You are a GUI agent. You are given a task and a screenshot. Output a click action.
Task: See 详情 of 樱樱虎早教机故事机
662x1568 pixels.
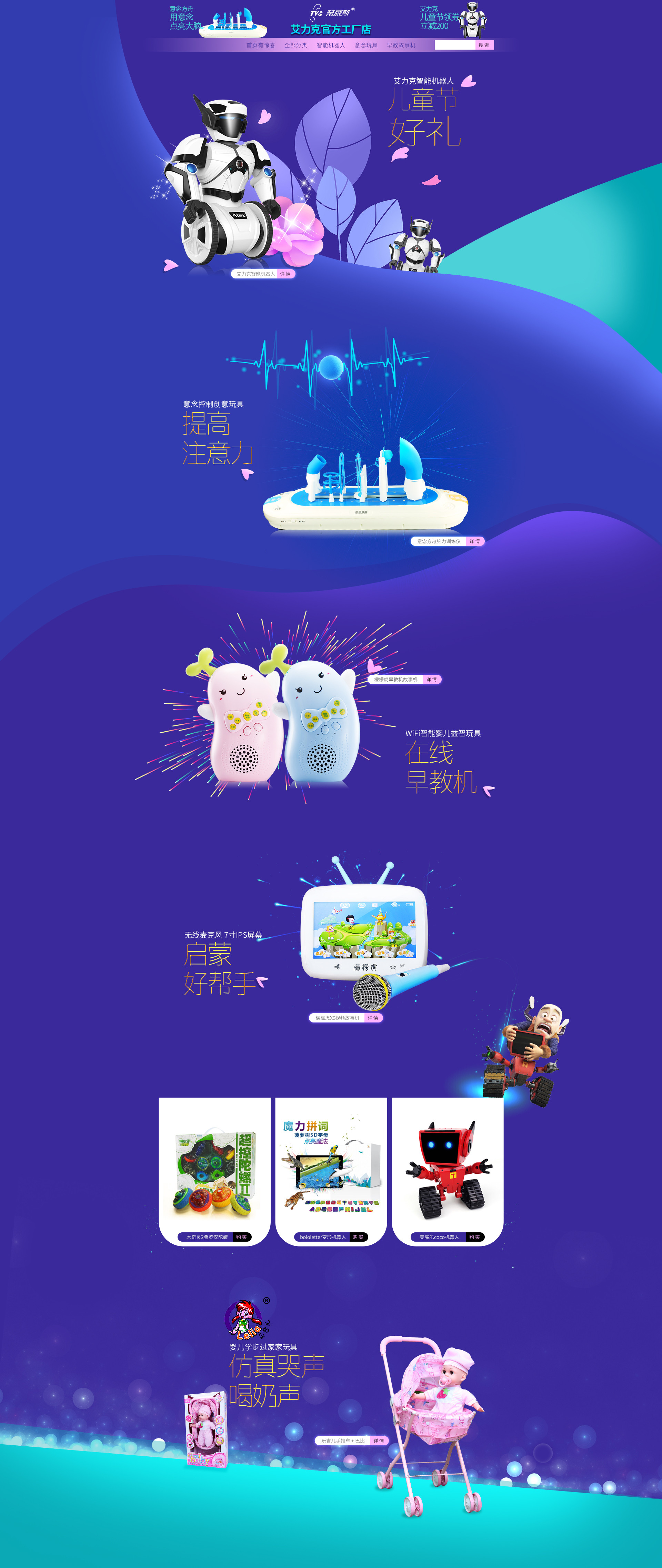431,679
